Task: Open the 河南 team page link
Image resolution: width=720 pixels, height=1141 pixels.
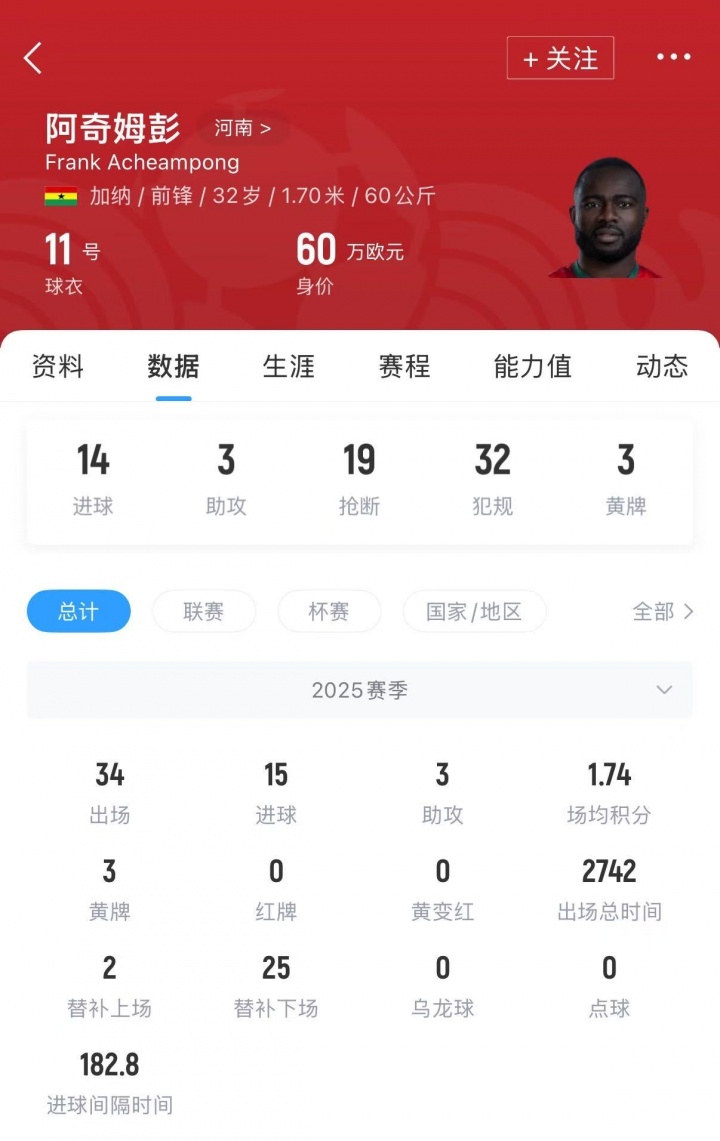Action: coord(241,129)
